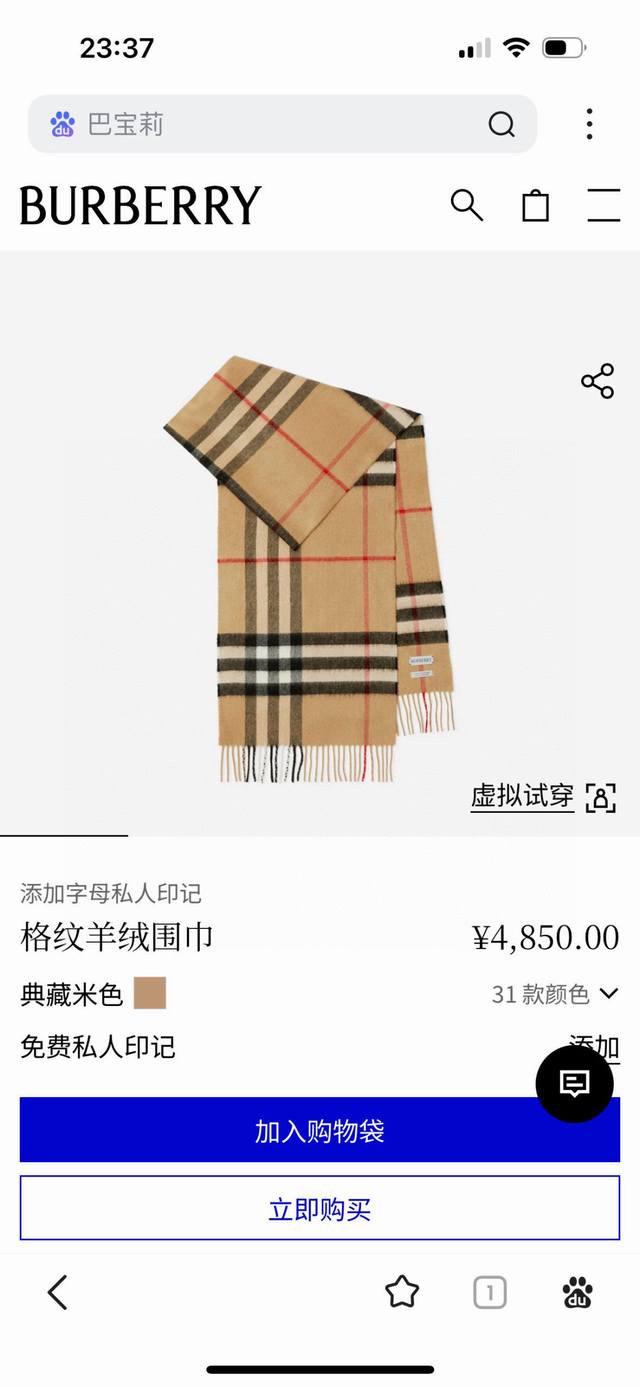Open the browser tabs switcher
640x1387 pixels.
click(489, 1293)
